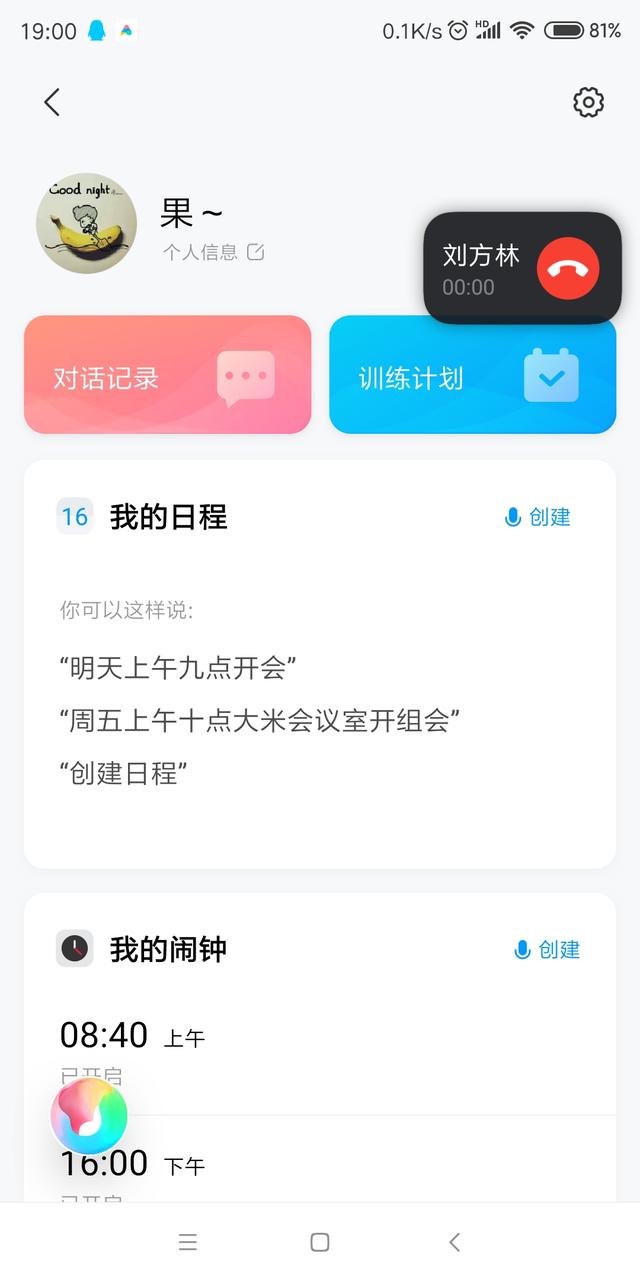Open recent apps from navigation bar

(x=188, y=1242)
